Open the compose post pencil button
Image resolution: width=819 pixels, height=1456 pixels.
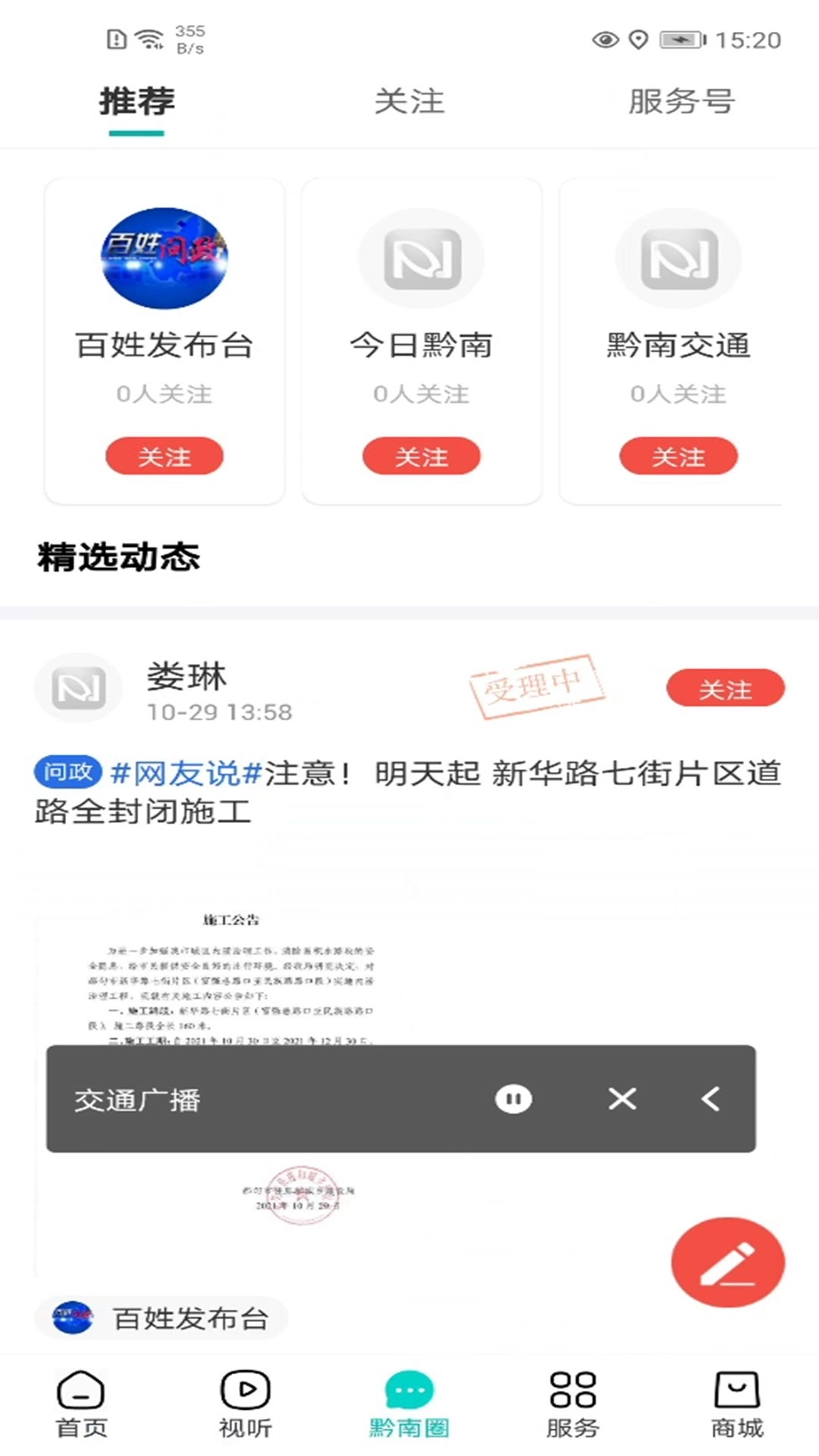[727, 1261]
